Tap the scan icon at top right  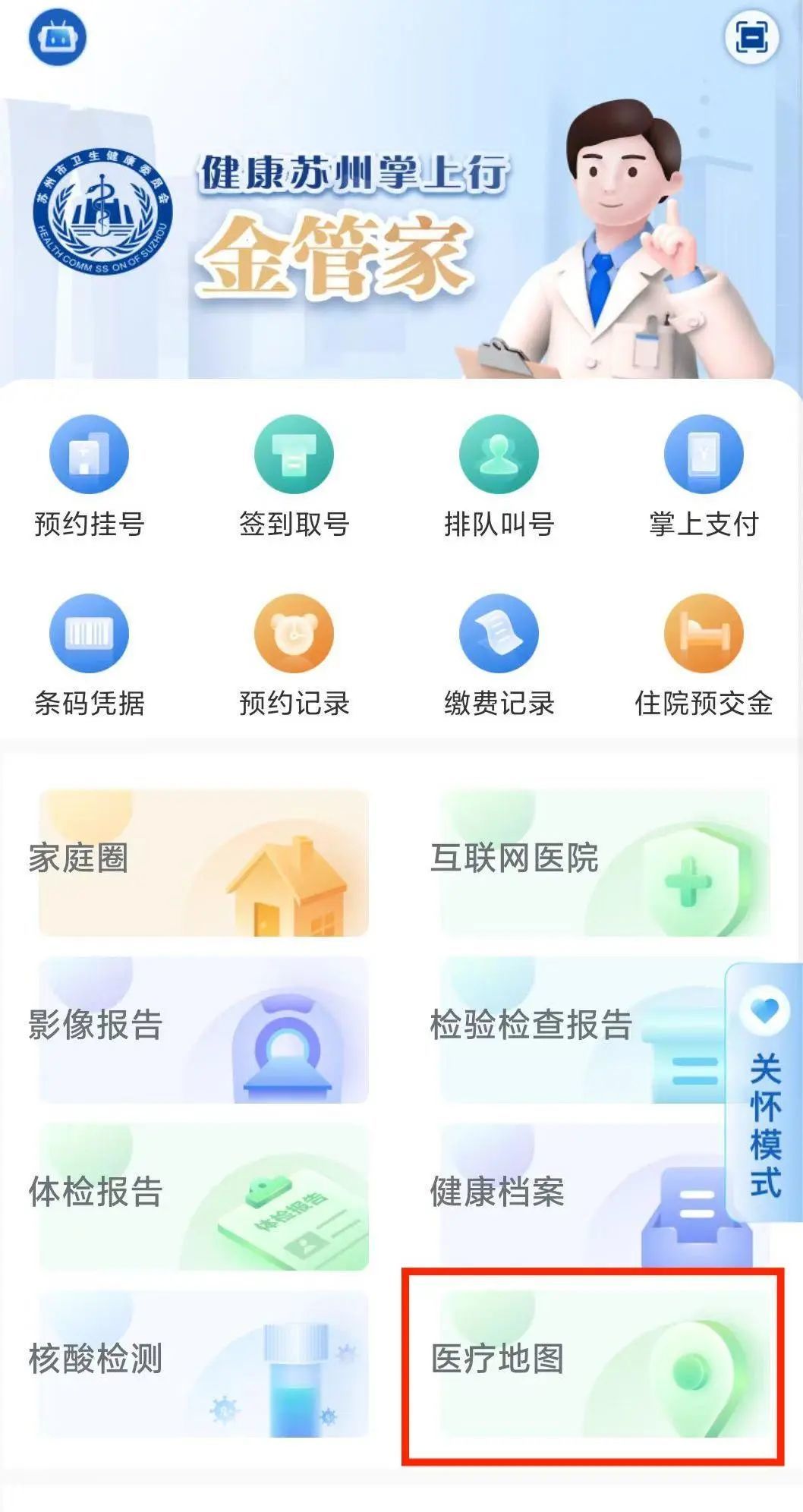[x=750, y=36]
